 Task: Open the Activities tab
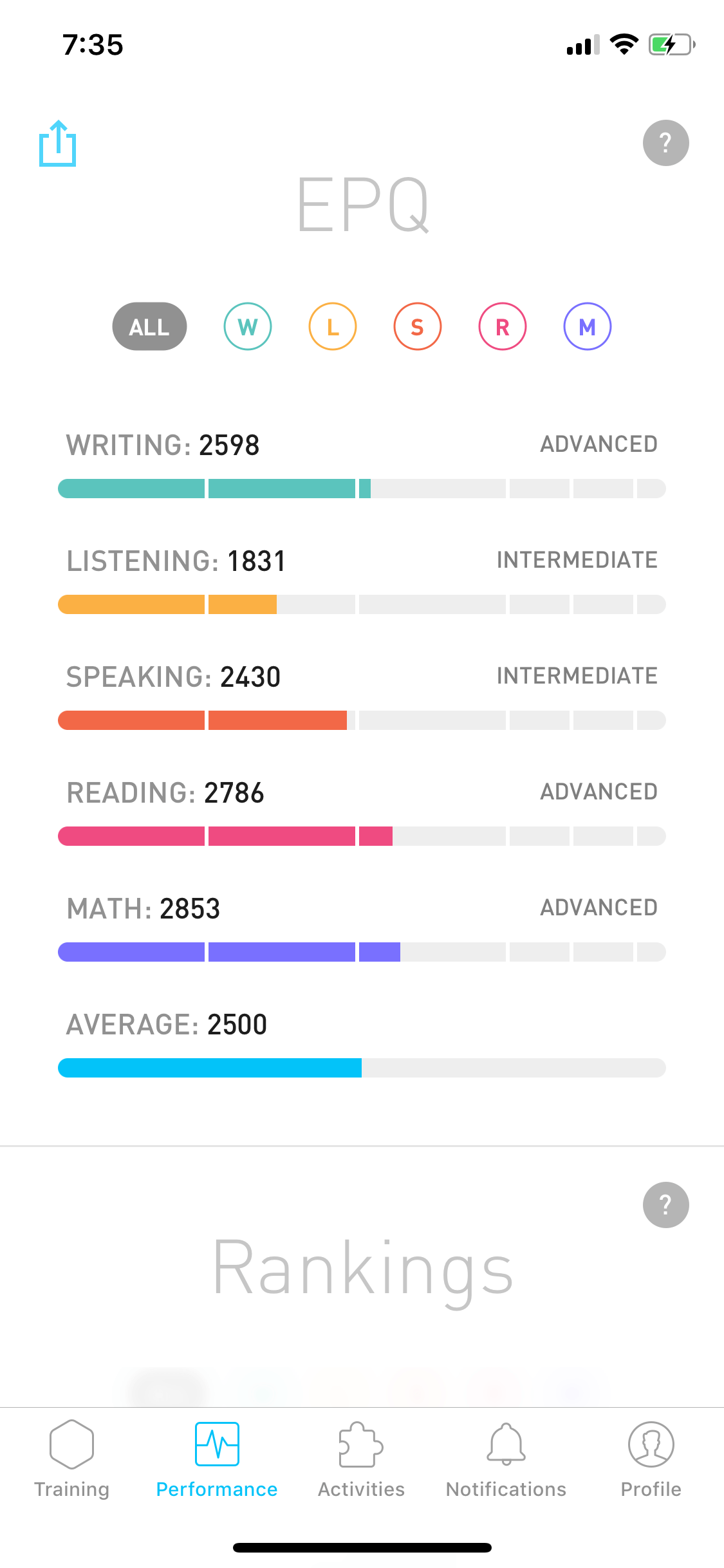click(362, 1460)
